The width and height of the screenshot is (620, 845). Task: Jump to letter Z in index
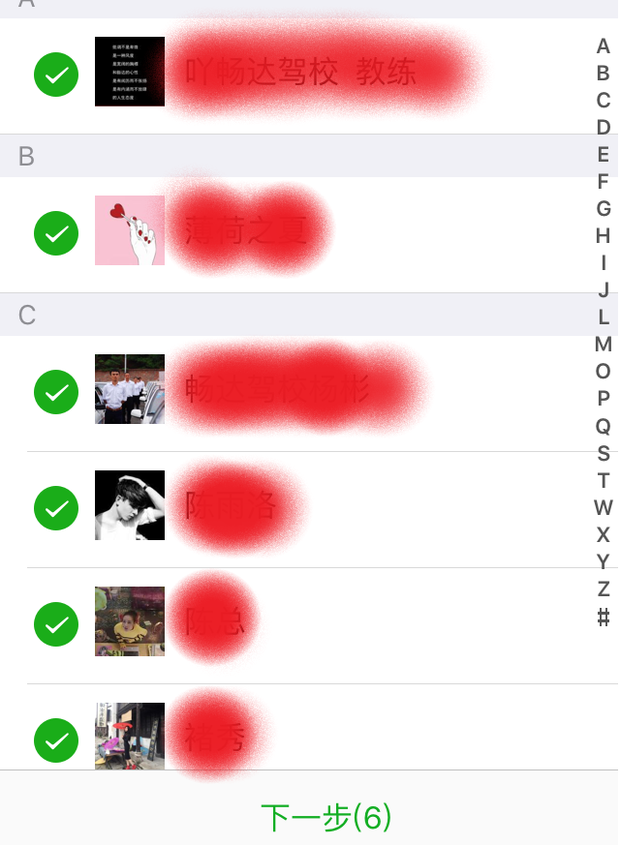pyautogui.click(x=603, y=589)
